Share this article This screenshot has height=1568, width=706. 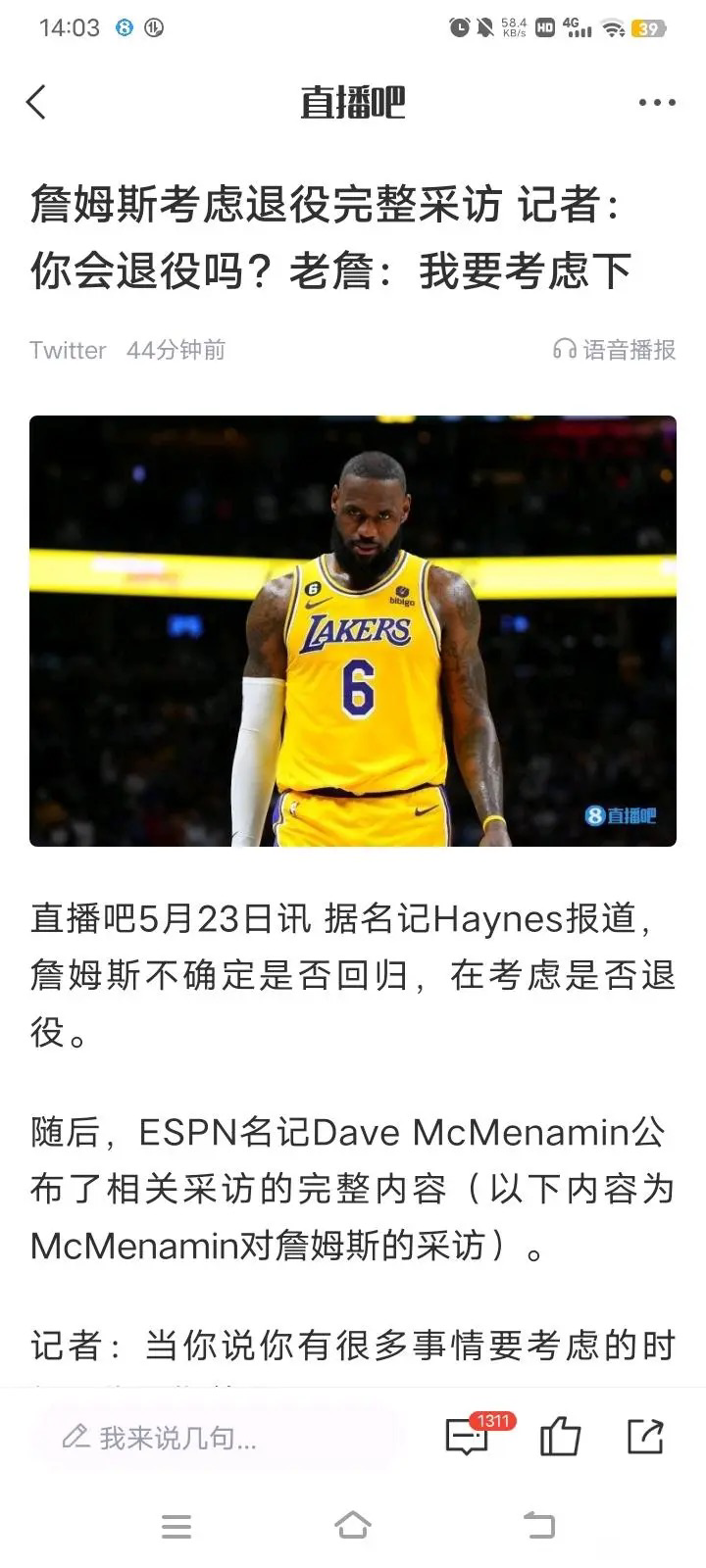tap(646, 1438)
